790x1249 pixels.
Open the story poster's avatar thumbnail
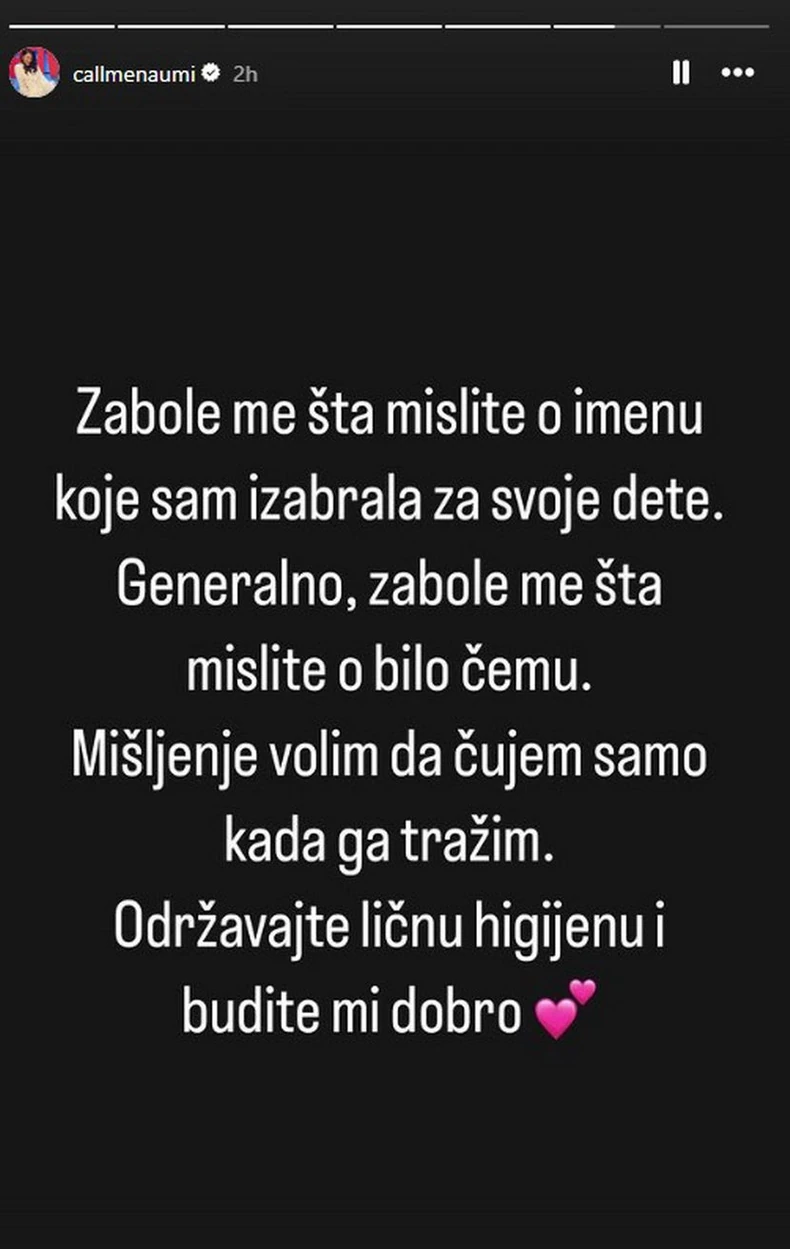coord(35,70)
